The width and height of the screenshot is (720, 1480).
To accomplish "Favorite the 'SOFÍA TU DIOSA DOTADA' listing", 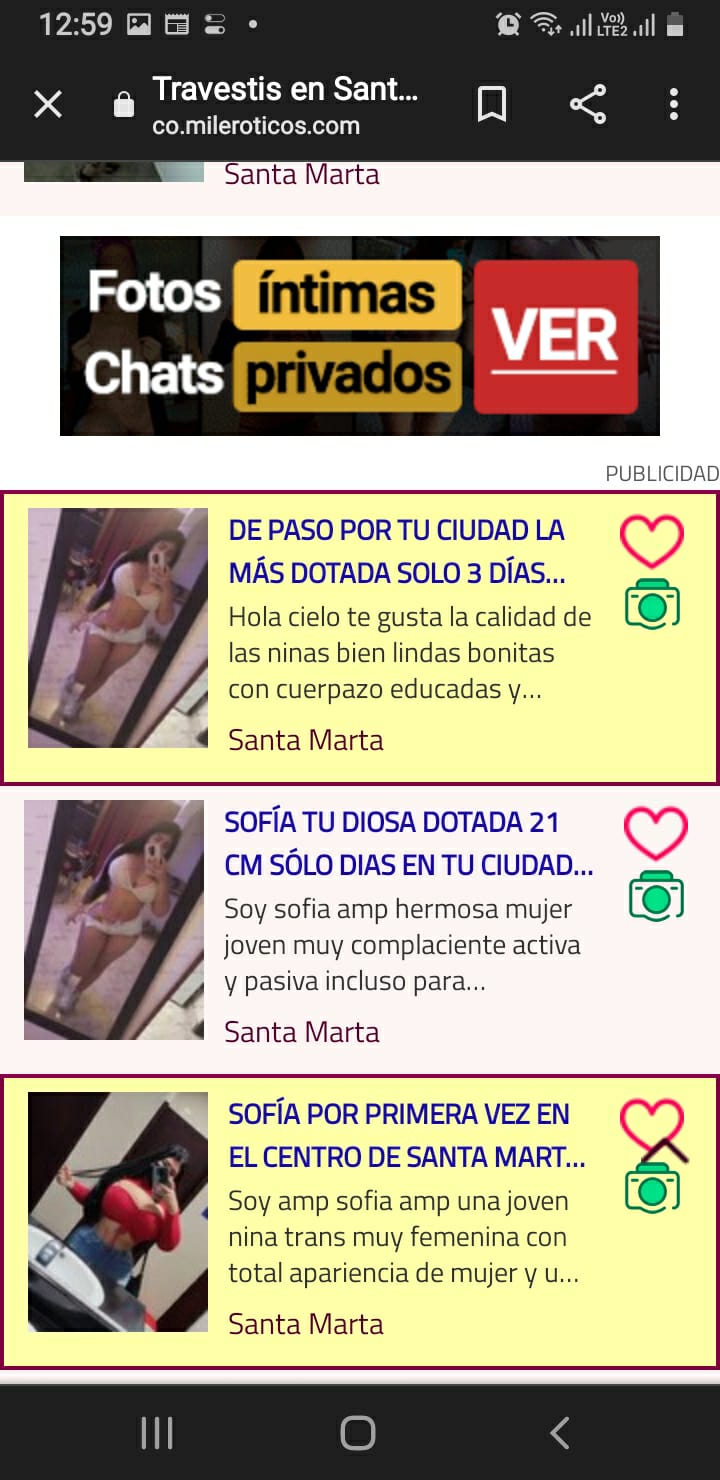I will pos(656,833).
